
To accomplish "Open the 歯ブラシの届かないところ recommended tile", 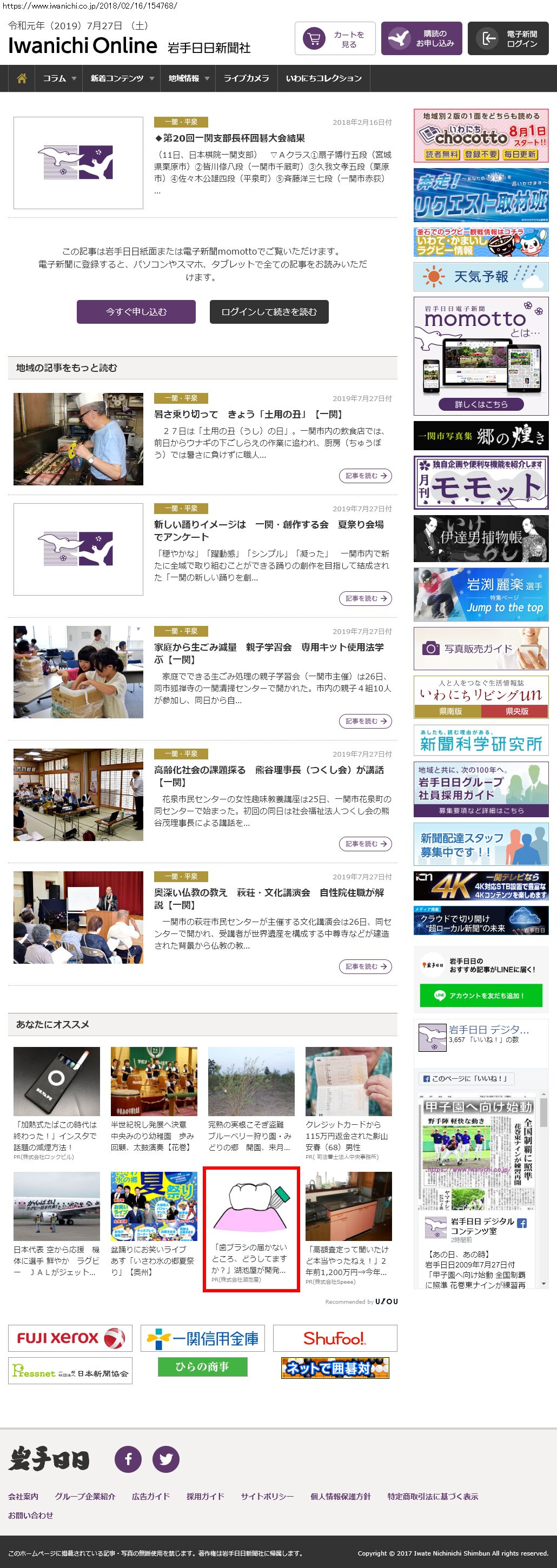I will tap(251, 1229).
